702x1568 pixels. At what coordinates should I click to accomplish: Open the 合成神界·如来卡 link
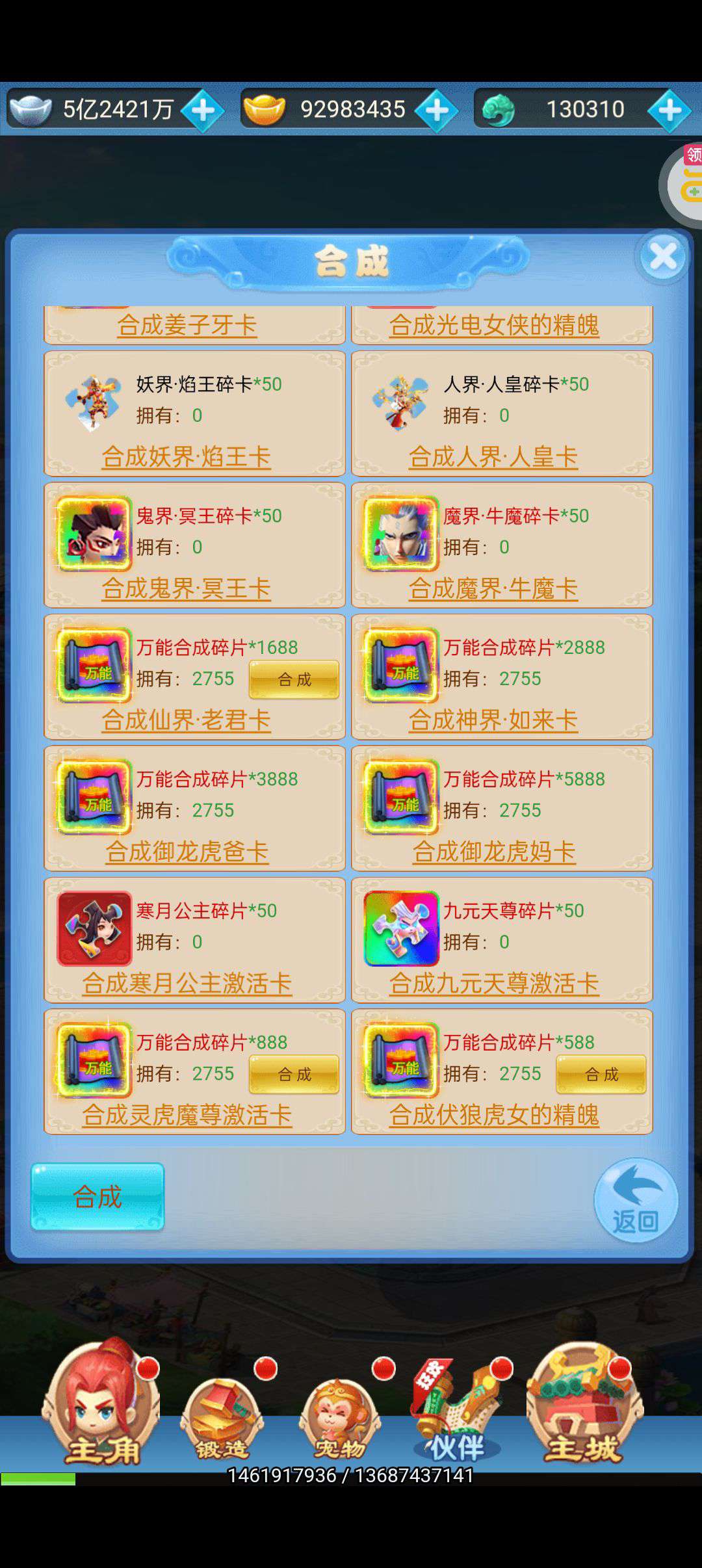click(493, 720)
